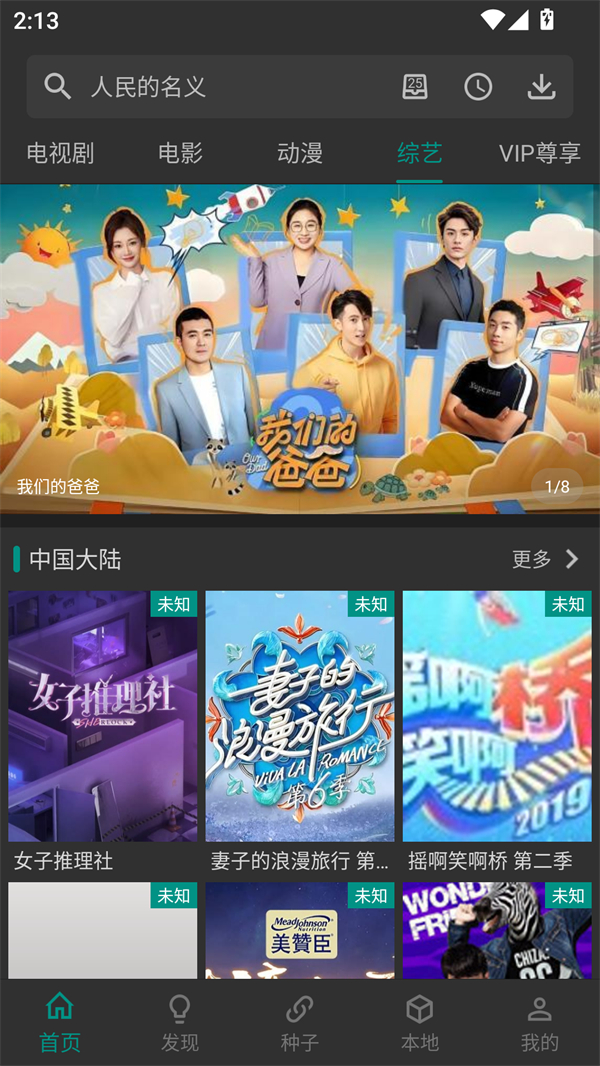Viewport: 600px width, 1066px height.
Task: Select the 综艺 tab
Action: (419, 153)
